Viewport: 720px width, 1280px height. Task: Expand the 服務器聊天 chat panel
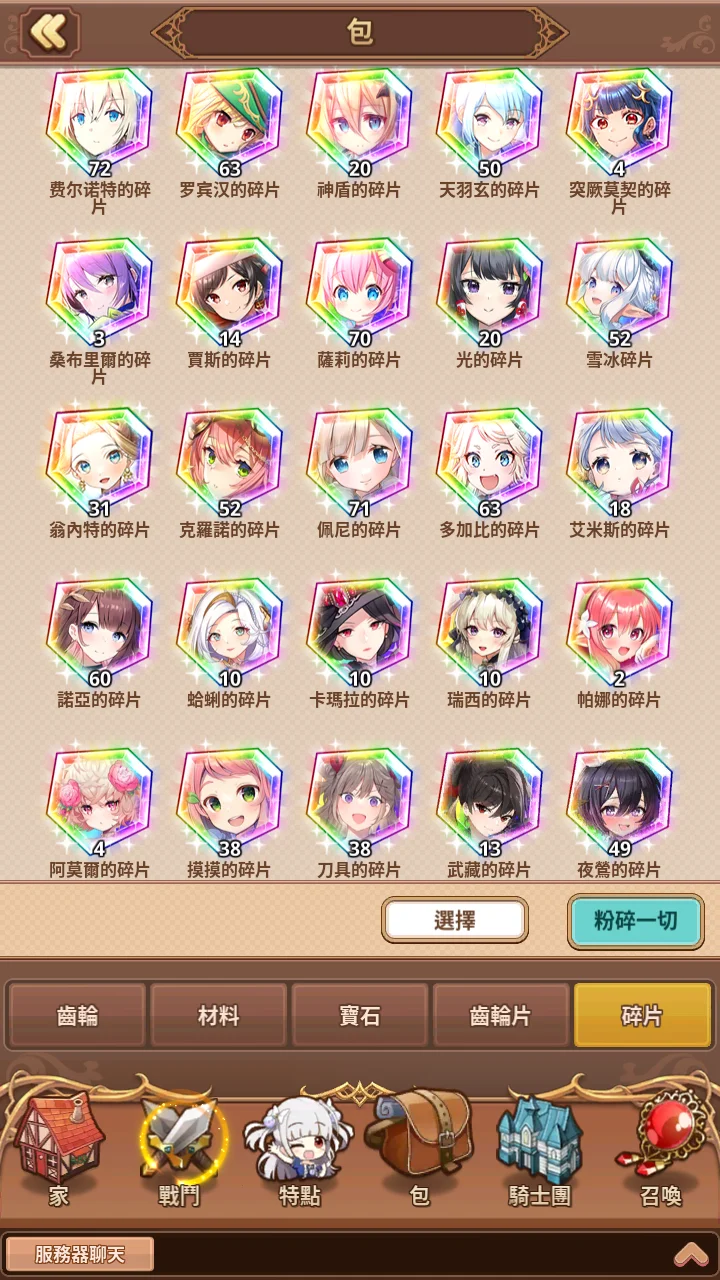click(x=690, y=1254)
